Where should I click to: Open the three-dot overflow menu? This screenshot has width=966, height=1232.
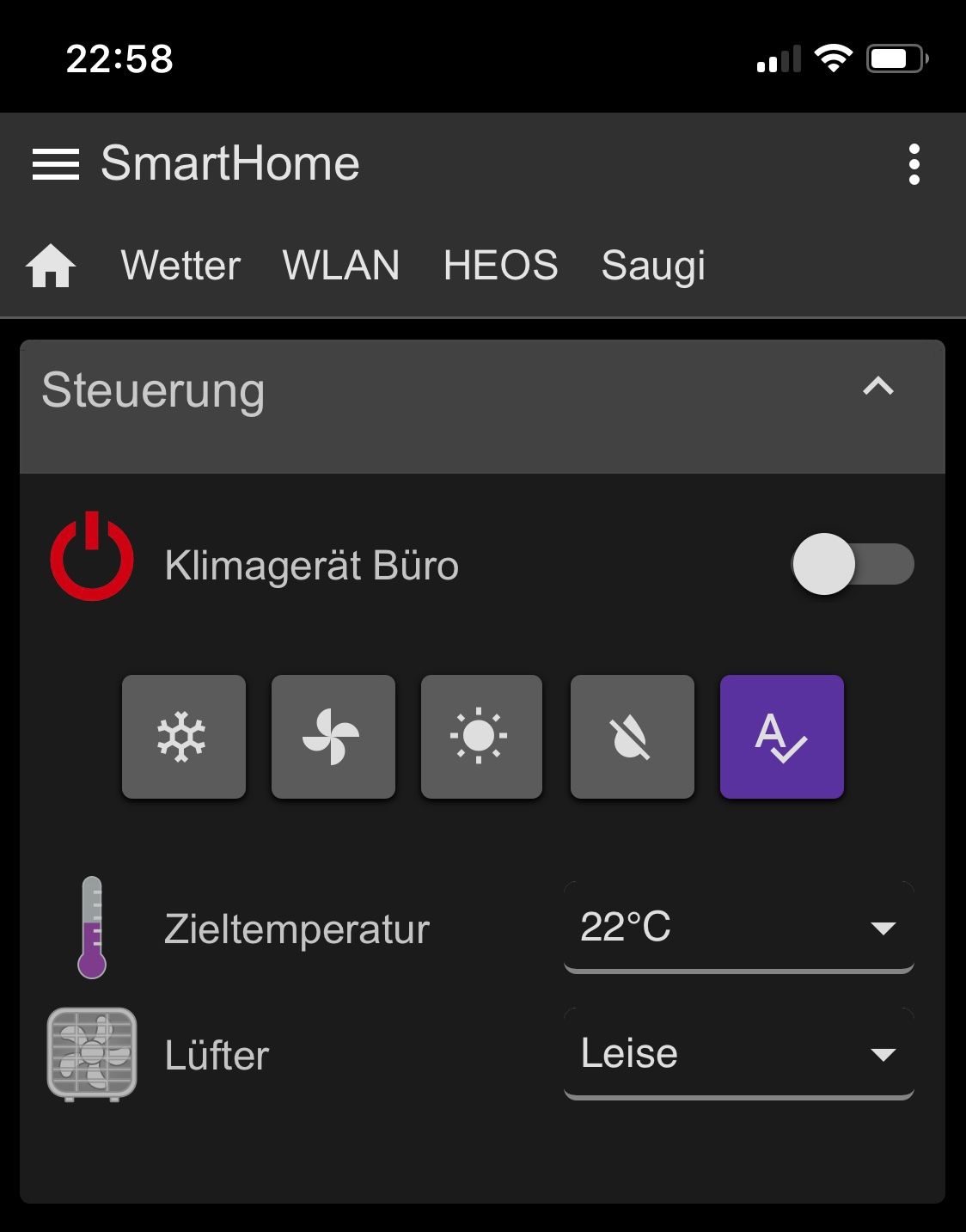914,164
